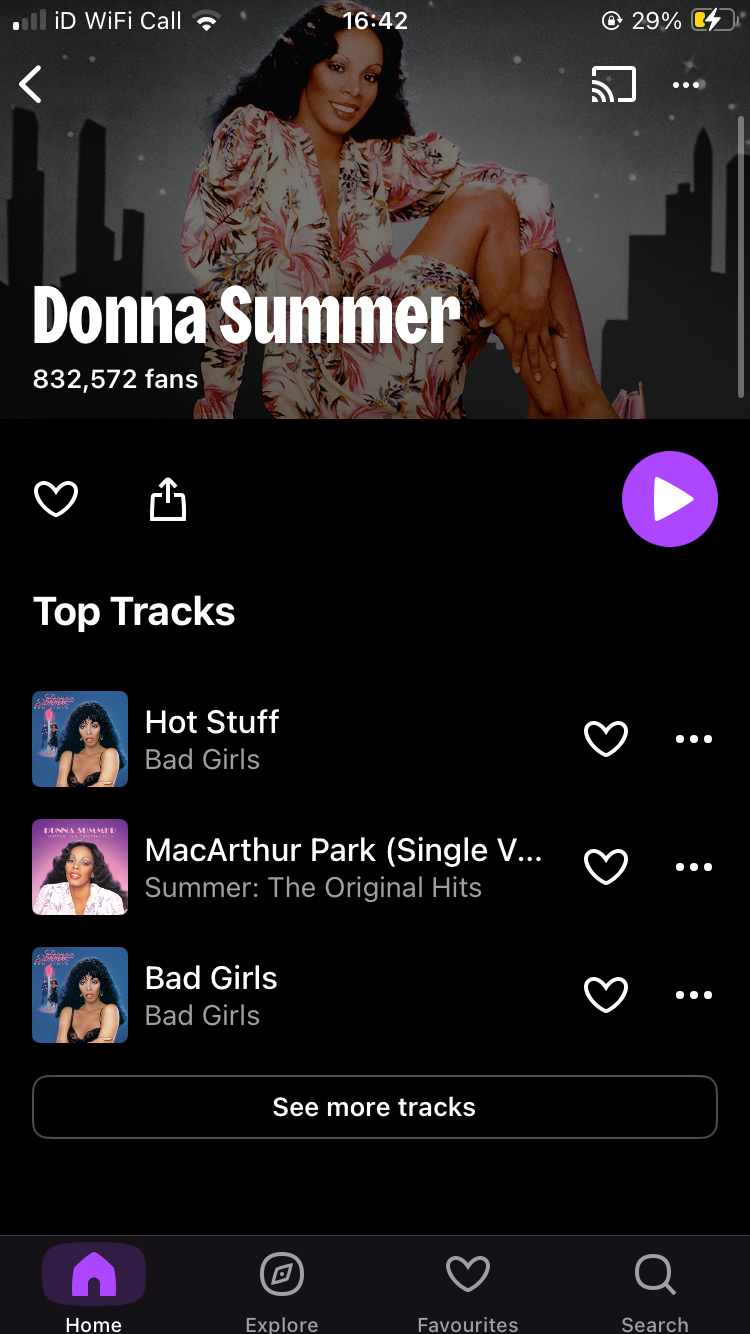This screenshot has width=750, height=1334.
Task: Like the MacArthur Park track
Action: (605, 867)
